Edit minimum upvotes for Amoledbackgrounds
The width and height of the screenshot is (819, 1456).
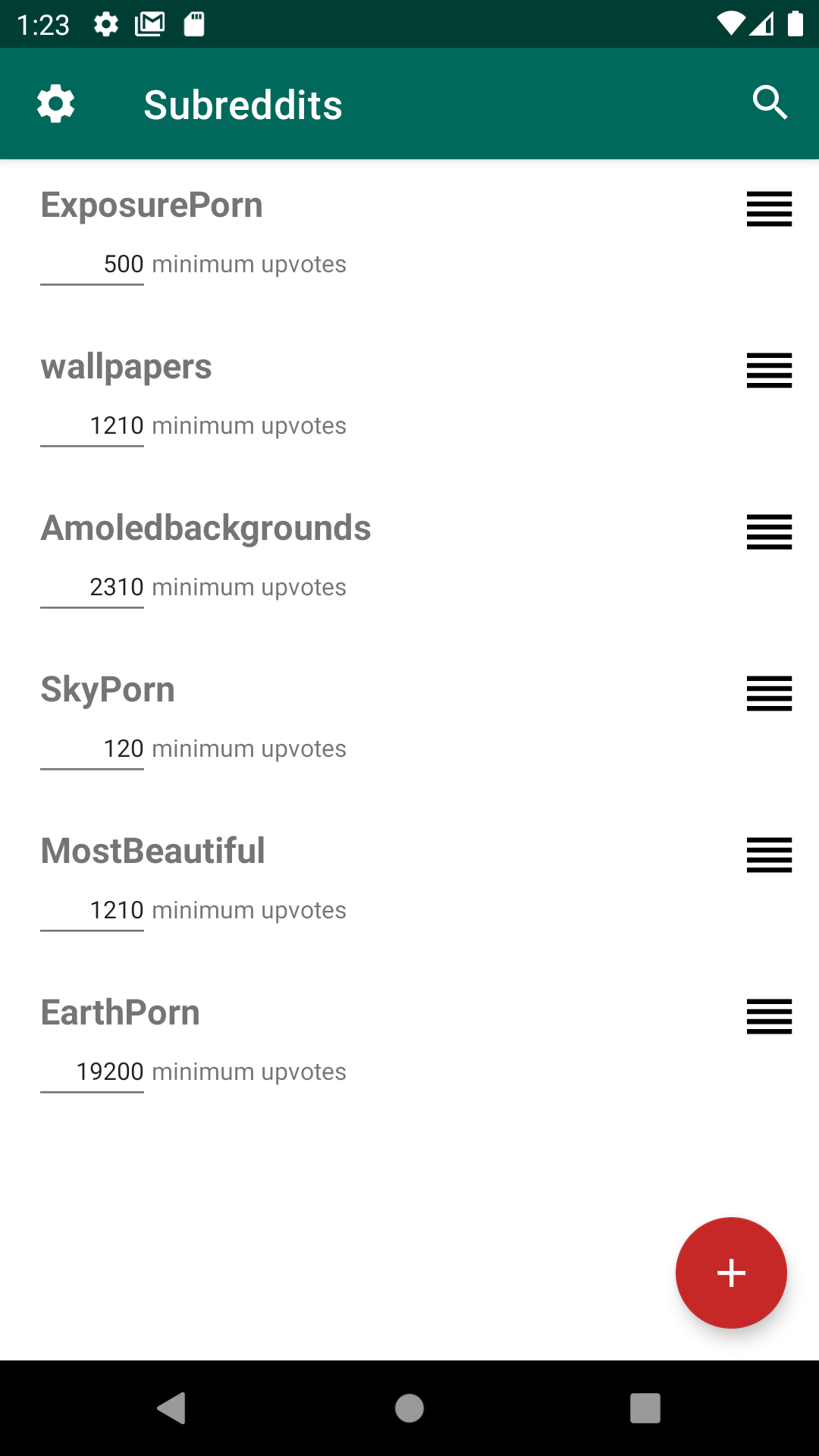93,588
